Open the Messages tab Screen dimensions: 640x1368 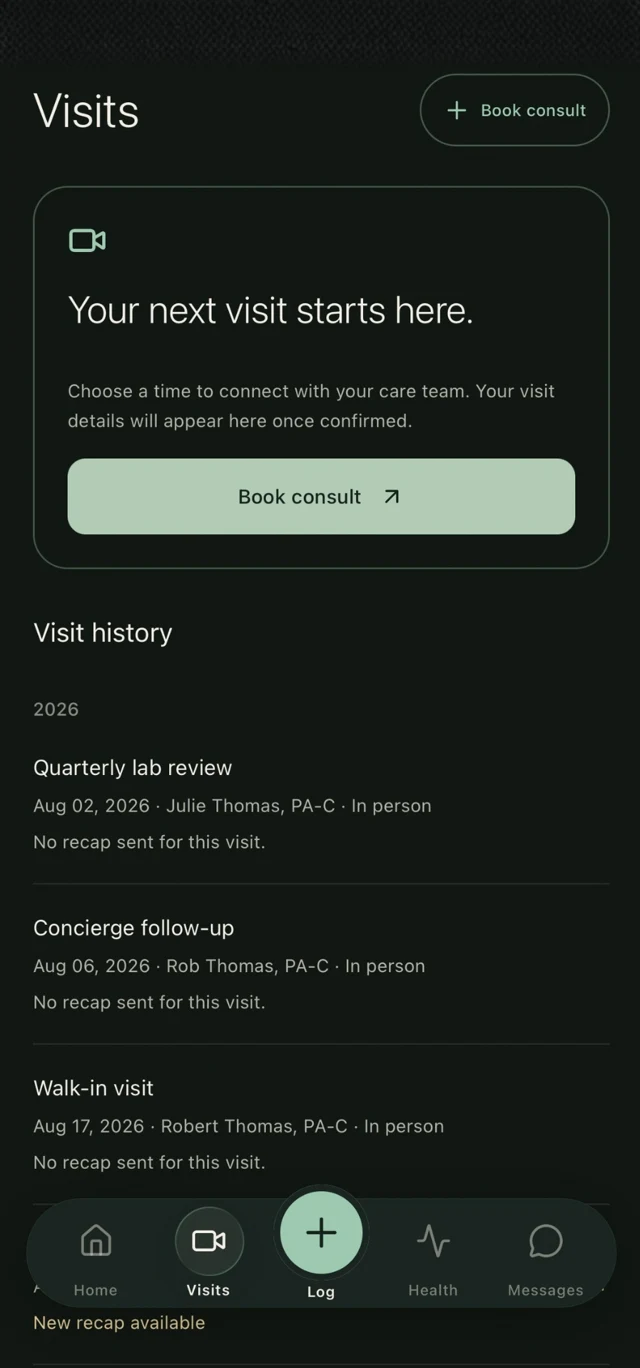tap(545, 1258)
